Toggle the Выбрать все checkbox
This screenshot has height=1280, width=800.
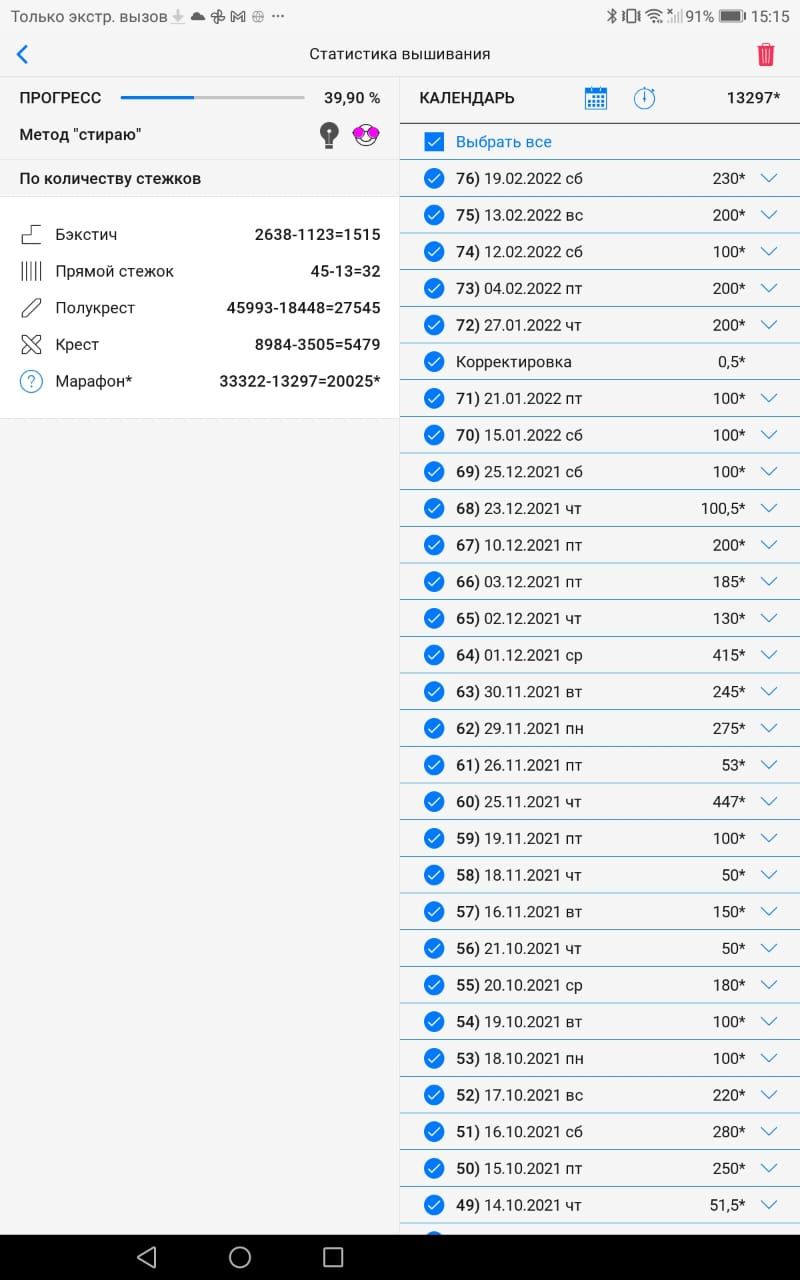[434, 142]
